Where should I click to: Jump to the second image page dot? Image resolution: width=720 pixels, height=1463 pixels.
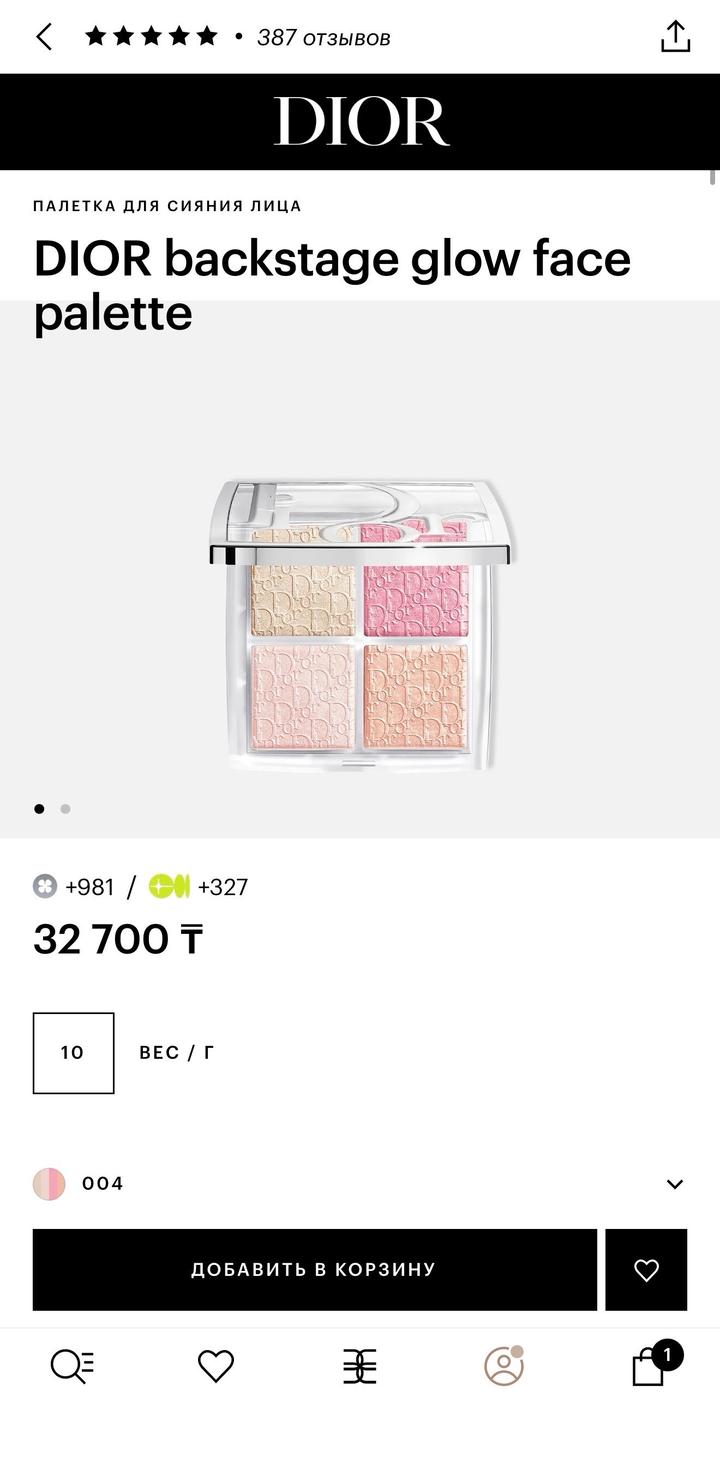coord(65,809)
